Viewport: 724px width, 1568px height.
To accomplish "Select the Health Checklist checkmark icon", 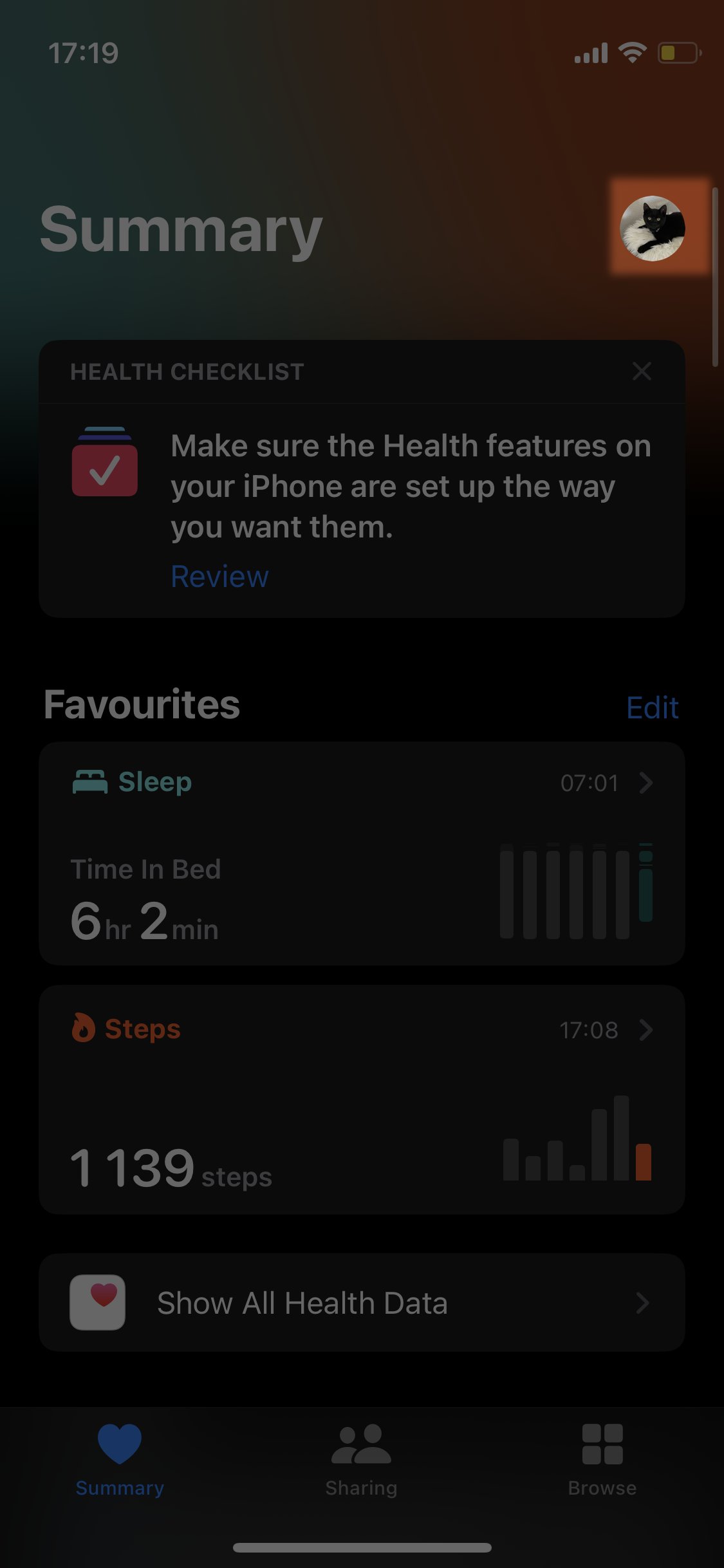I will 105,467.
